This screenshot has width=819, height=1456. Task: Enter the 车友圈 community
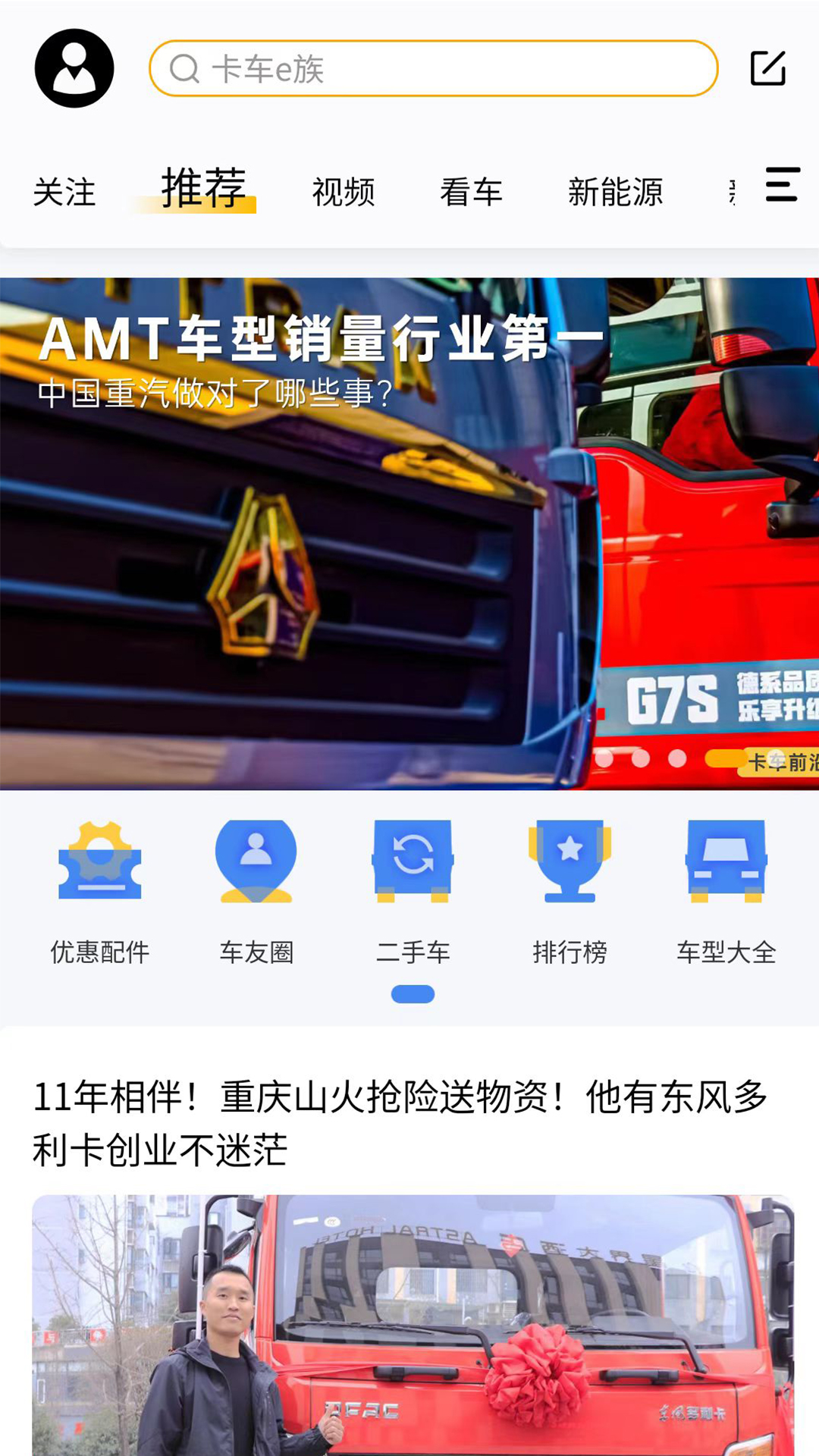point(256,891)
